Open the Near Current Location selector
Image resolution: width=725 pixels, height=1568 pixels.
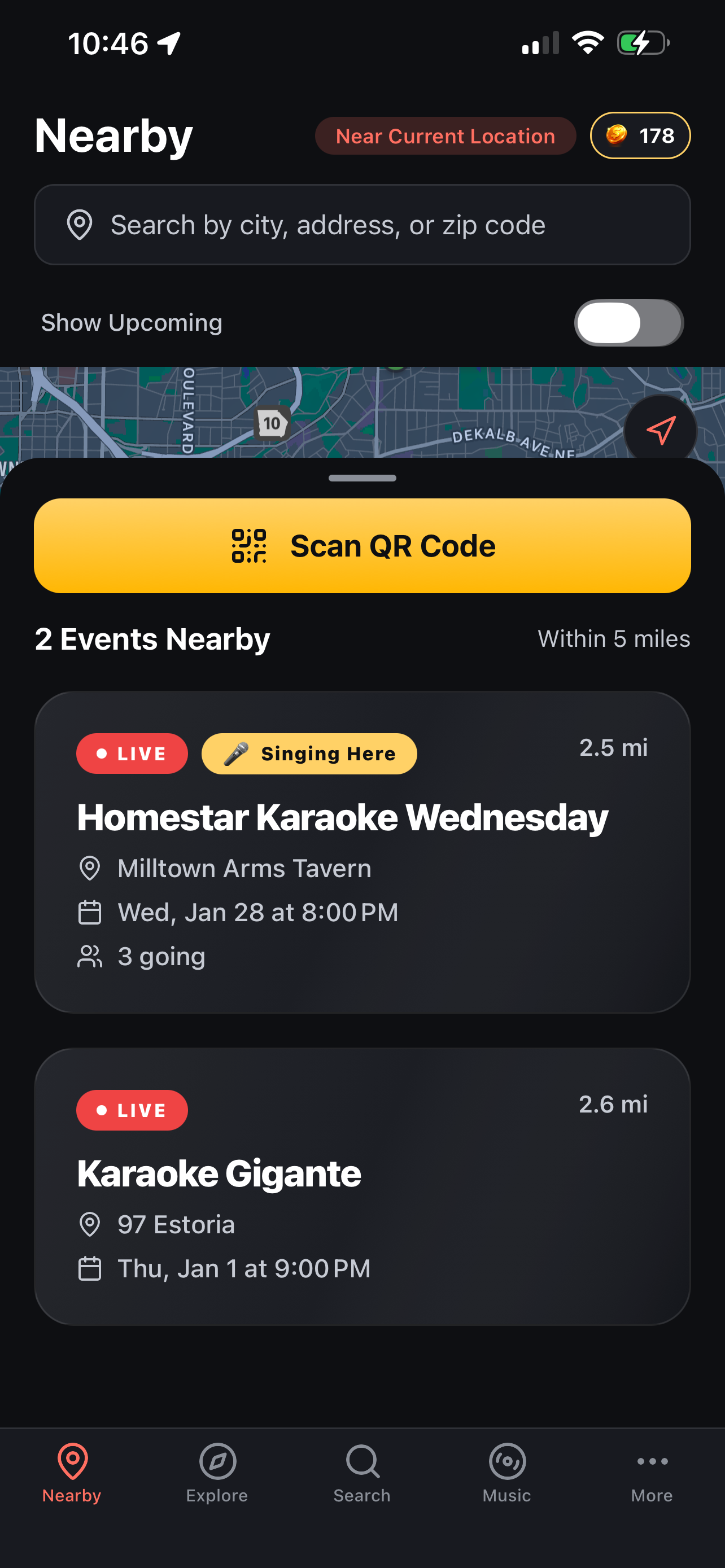(x=446, y=135)
